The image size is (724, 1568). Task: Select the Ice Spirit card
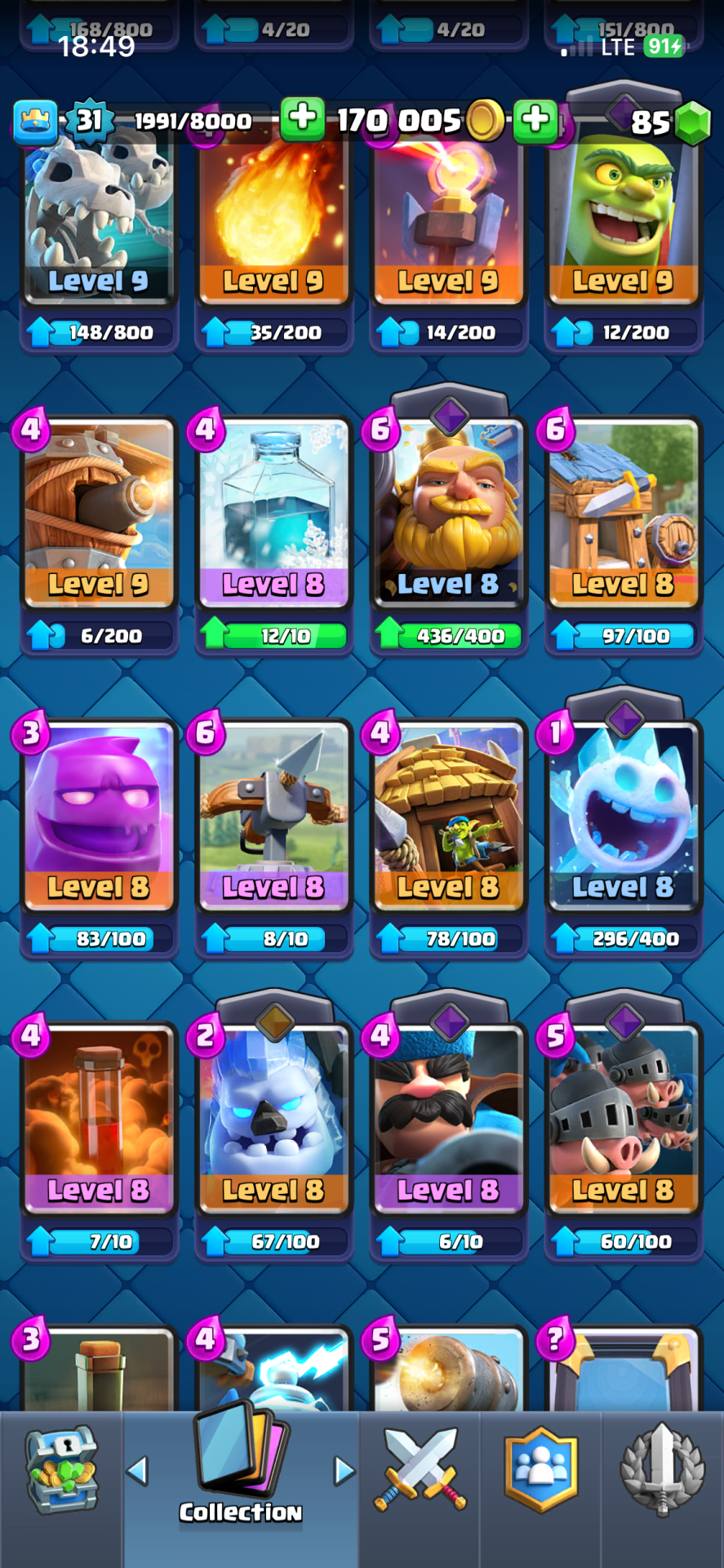[623, 817]
